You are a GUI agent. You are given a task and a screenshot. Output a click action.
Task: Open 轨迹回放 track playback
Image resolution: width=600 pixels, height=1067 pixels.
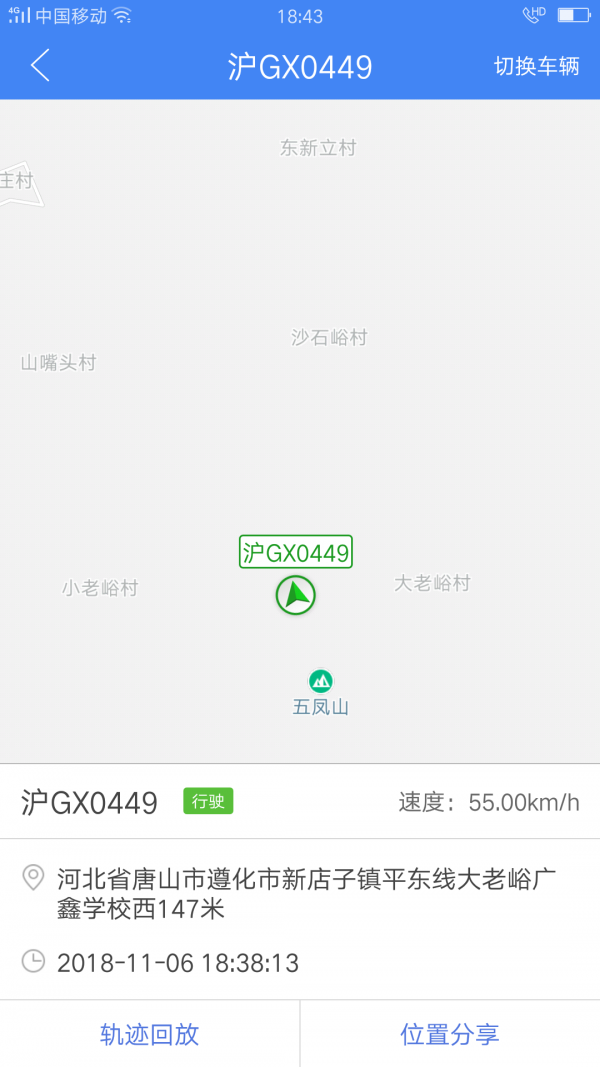pyautogui.click(x=150, y=1033)
